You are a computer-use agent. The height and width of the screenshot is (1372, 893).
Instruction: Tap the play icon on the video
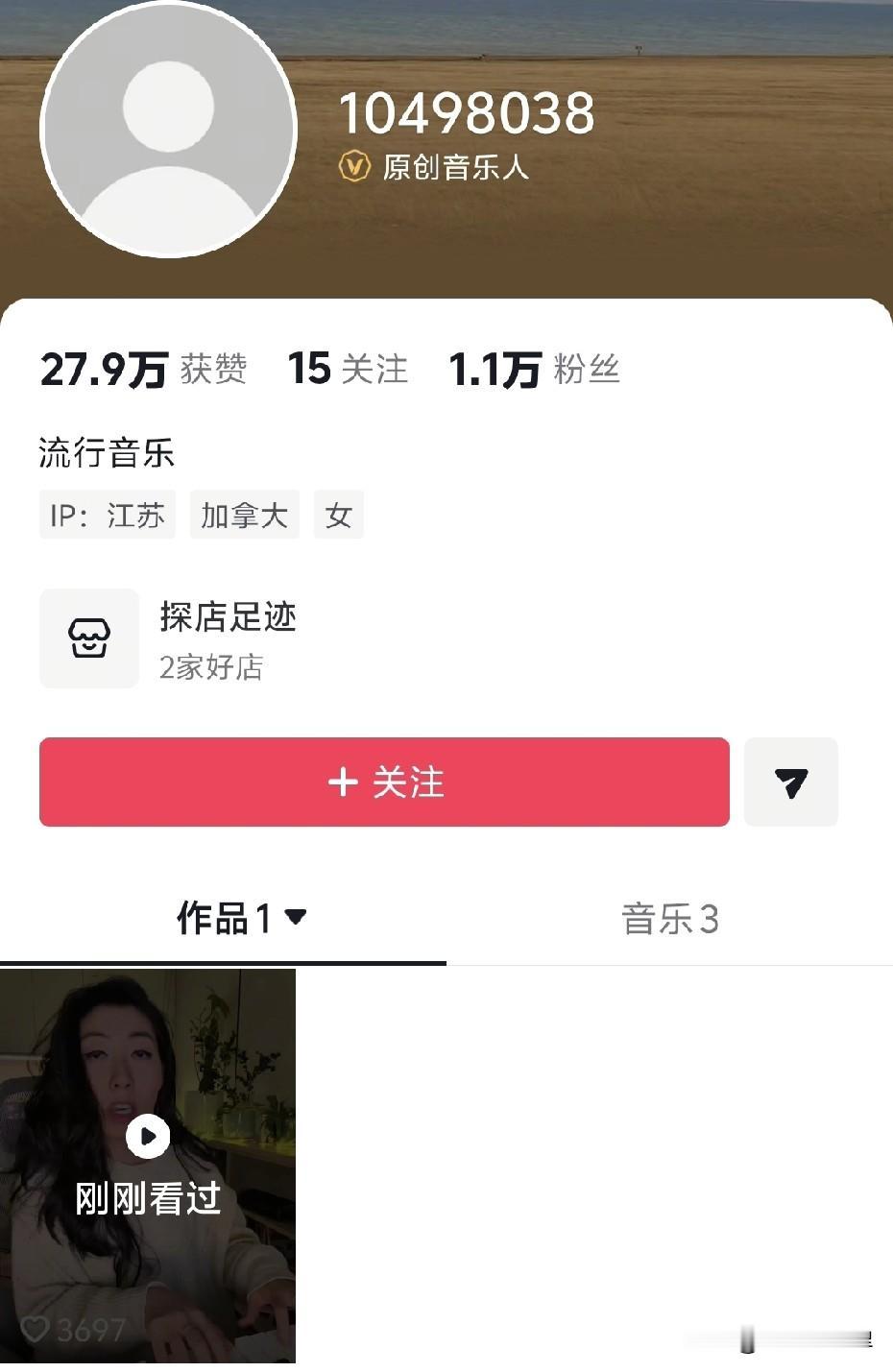pyautogui.click(x=147, y=1136)
